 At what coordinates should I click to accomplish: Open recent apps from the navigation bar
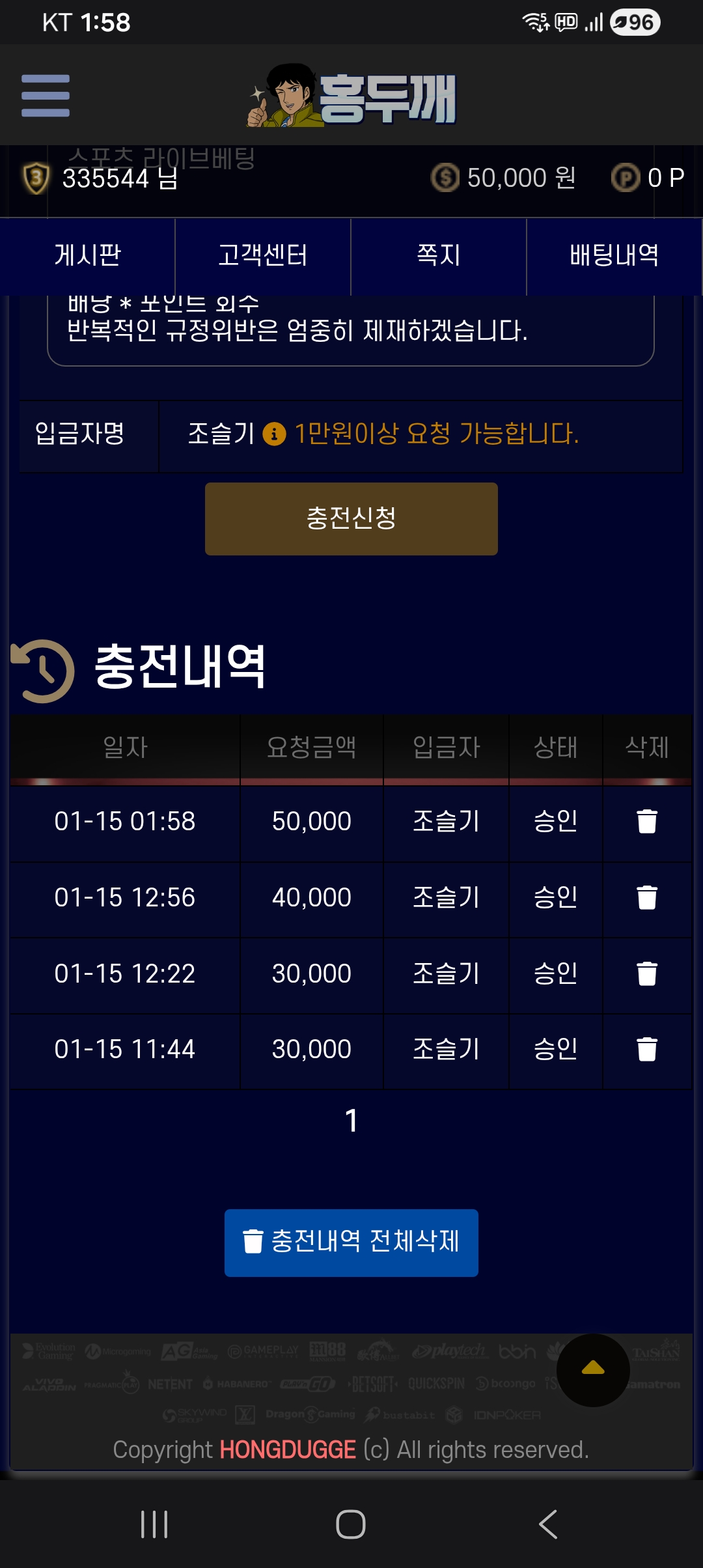click(x=154, y=1524)
